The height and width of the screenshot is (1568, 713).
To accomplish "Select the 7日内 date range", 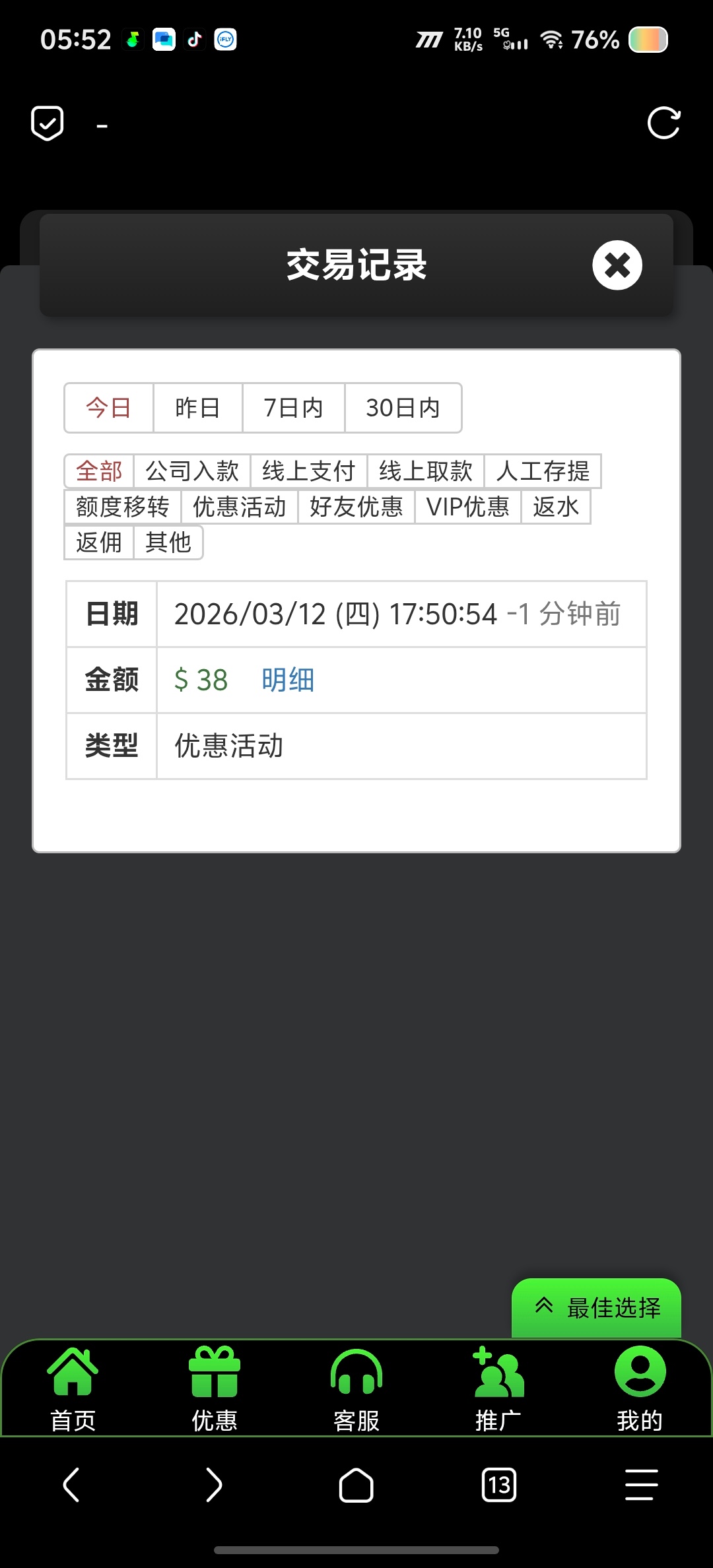I will click(293, 408).
